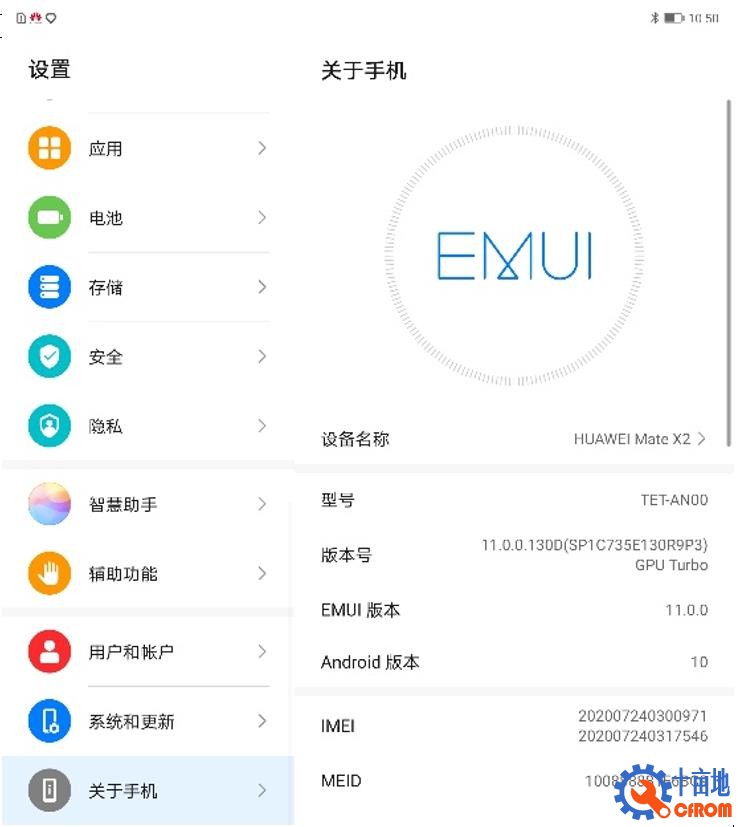The height and width of the screenshot is (827, 738).
Task: Open 智慧助手 smart assistant settings
Action: click(x=147, y=505)
